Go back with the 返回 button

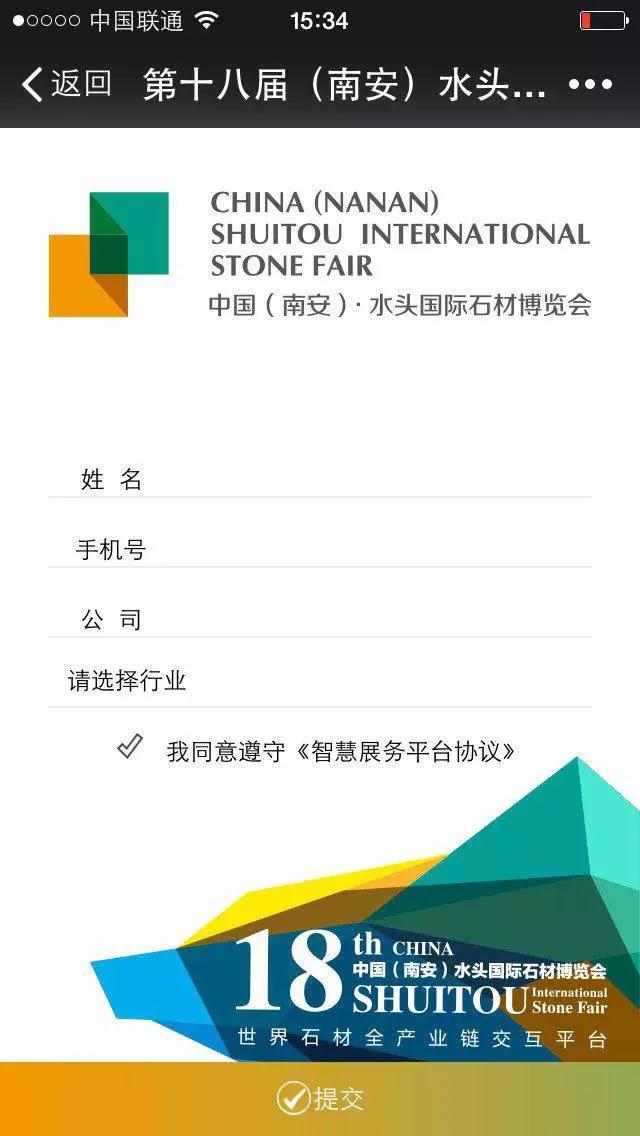(x=66, y=84)
